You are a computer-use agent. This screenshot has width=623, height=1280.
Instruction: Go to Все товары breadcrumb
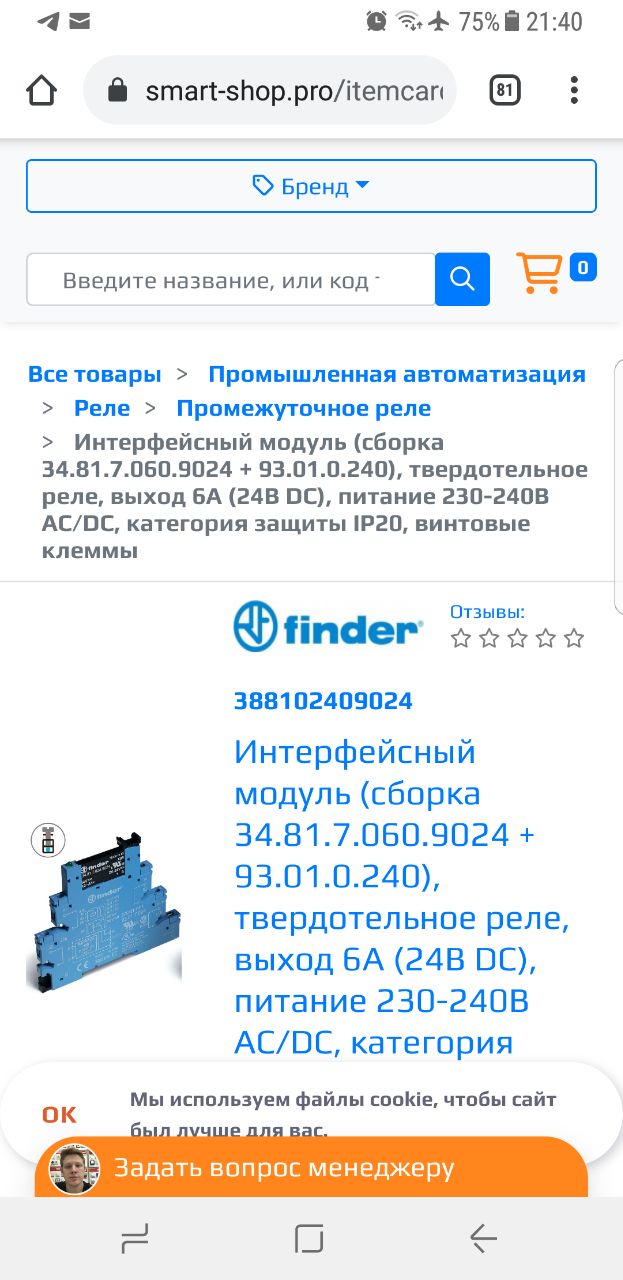click(95, 375)
